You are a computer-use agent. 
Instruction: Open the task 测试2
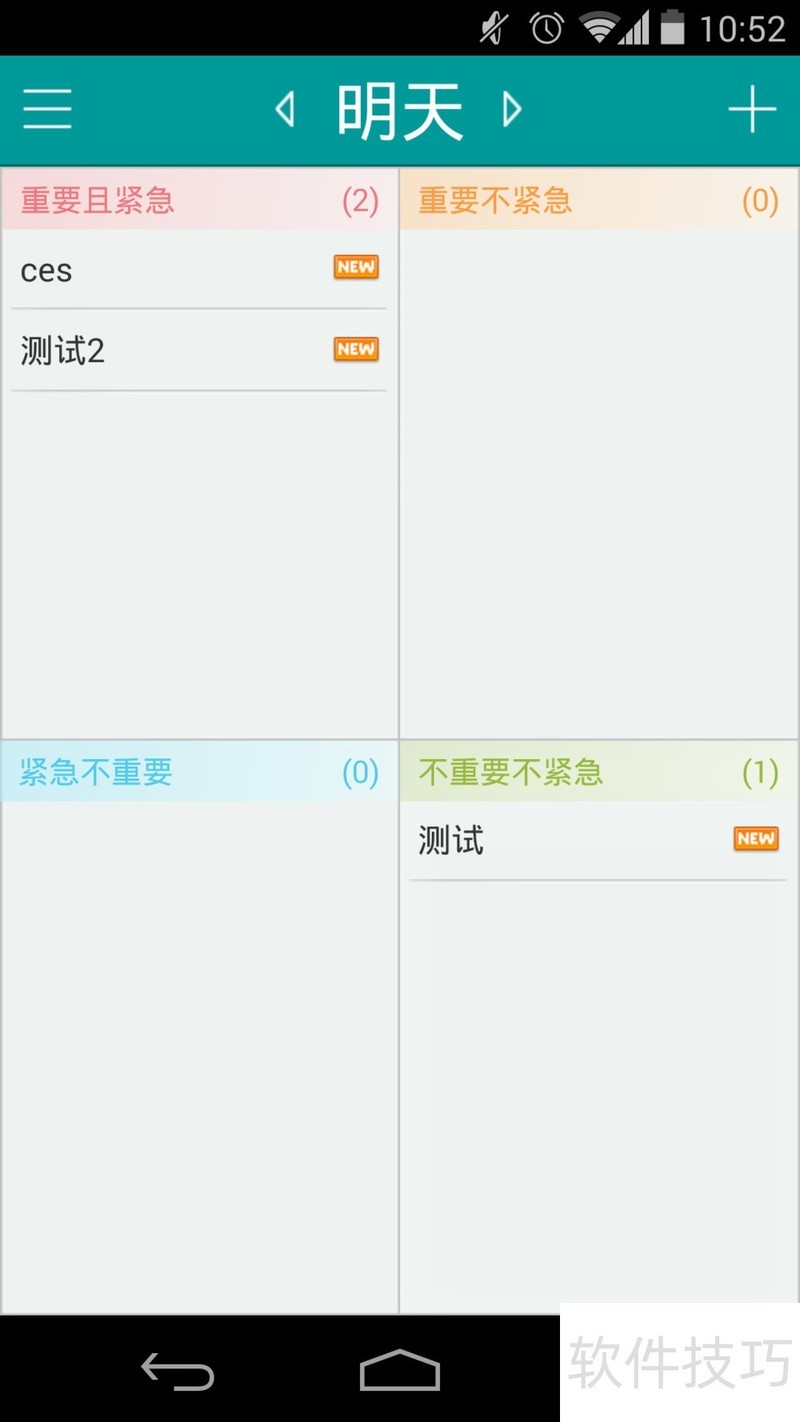pos(198,351)
